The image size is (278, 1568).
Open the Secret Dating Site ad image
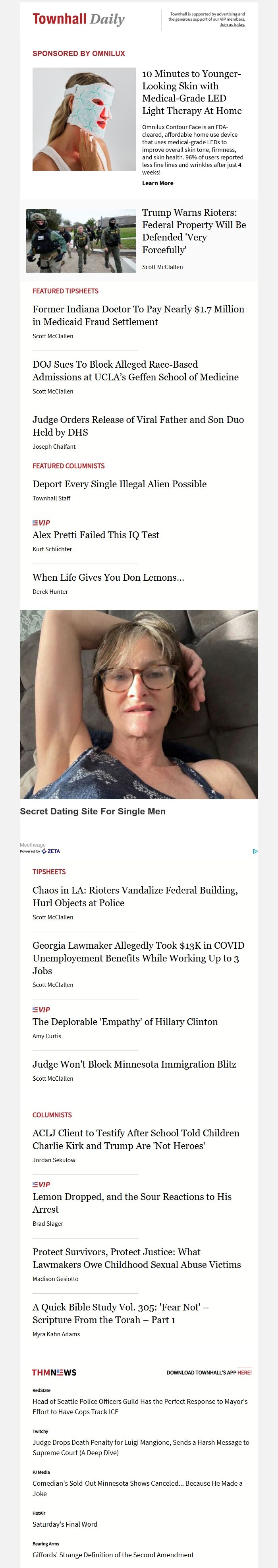click(x=139, y=704)
